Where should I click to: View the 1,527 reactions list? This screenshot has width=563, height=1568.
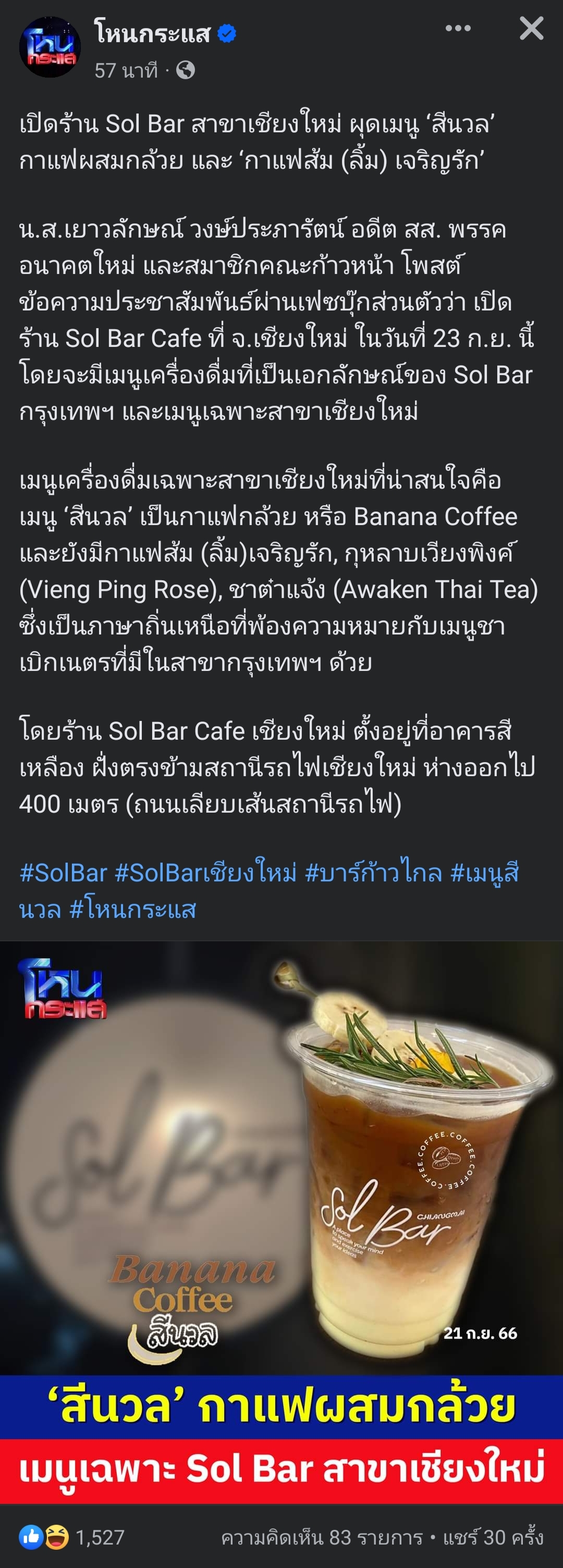coord(72,1537)
